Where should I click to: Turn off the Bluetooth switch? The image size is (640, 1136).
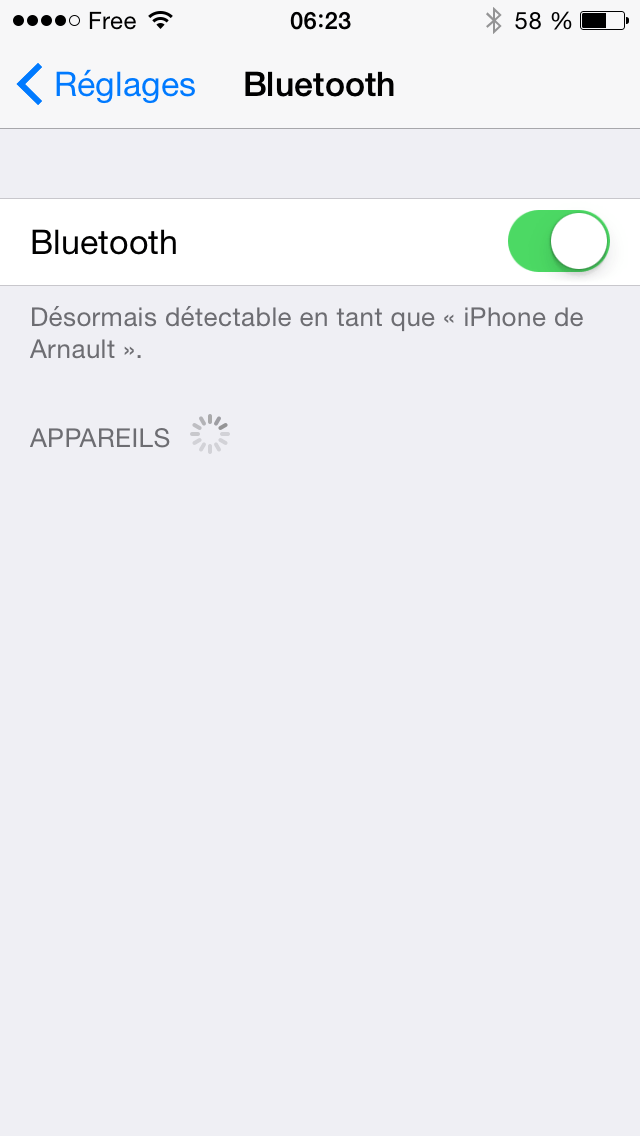click(558, 242)
